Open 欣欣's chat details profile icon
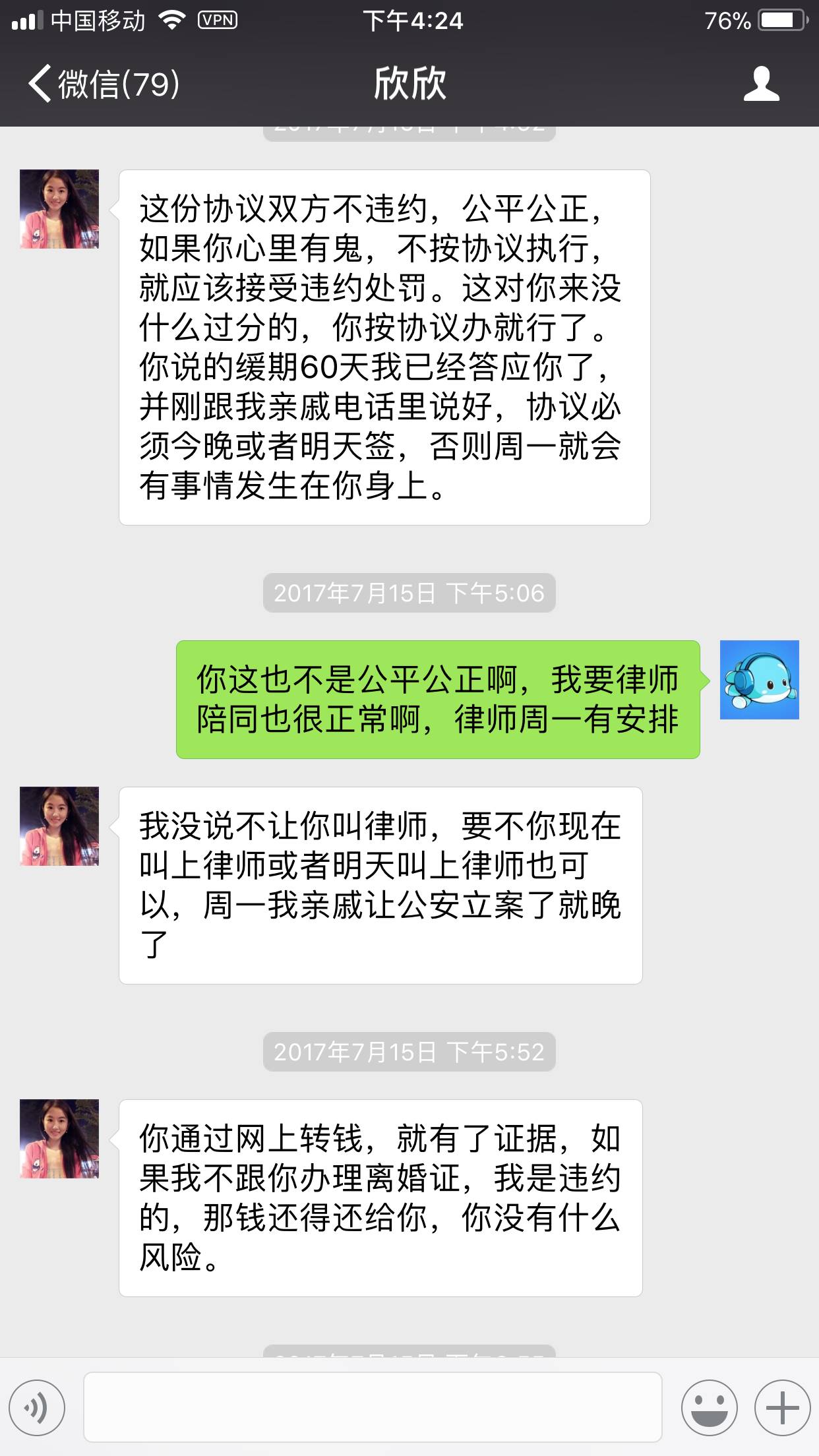 tap(761, 84)
